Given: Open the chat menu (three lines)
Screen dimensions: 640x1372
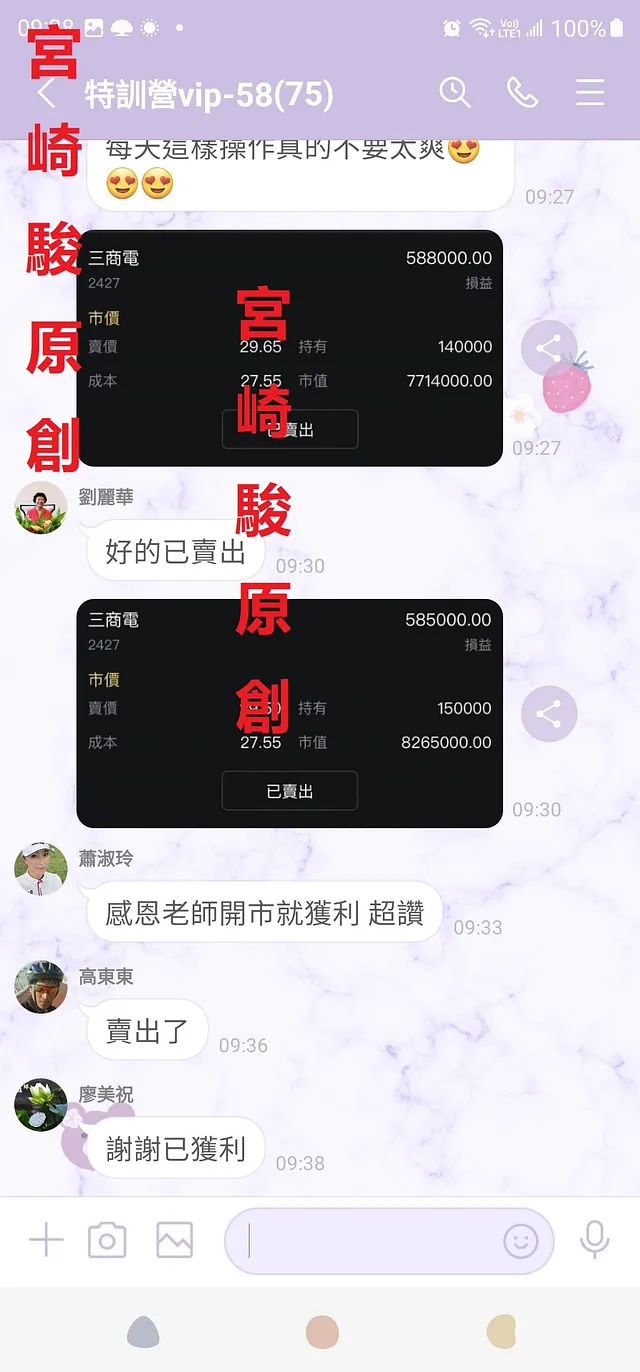Looking at the screenshot, I should [x=590, y=93].
